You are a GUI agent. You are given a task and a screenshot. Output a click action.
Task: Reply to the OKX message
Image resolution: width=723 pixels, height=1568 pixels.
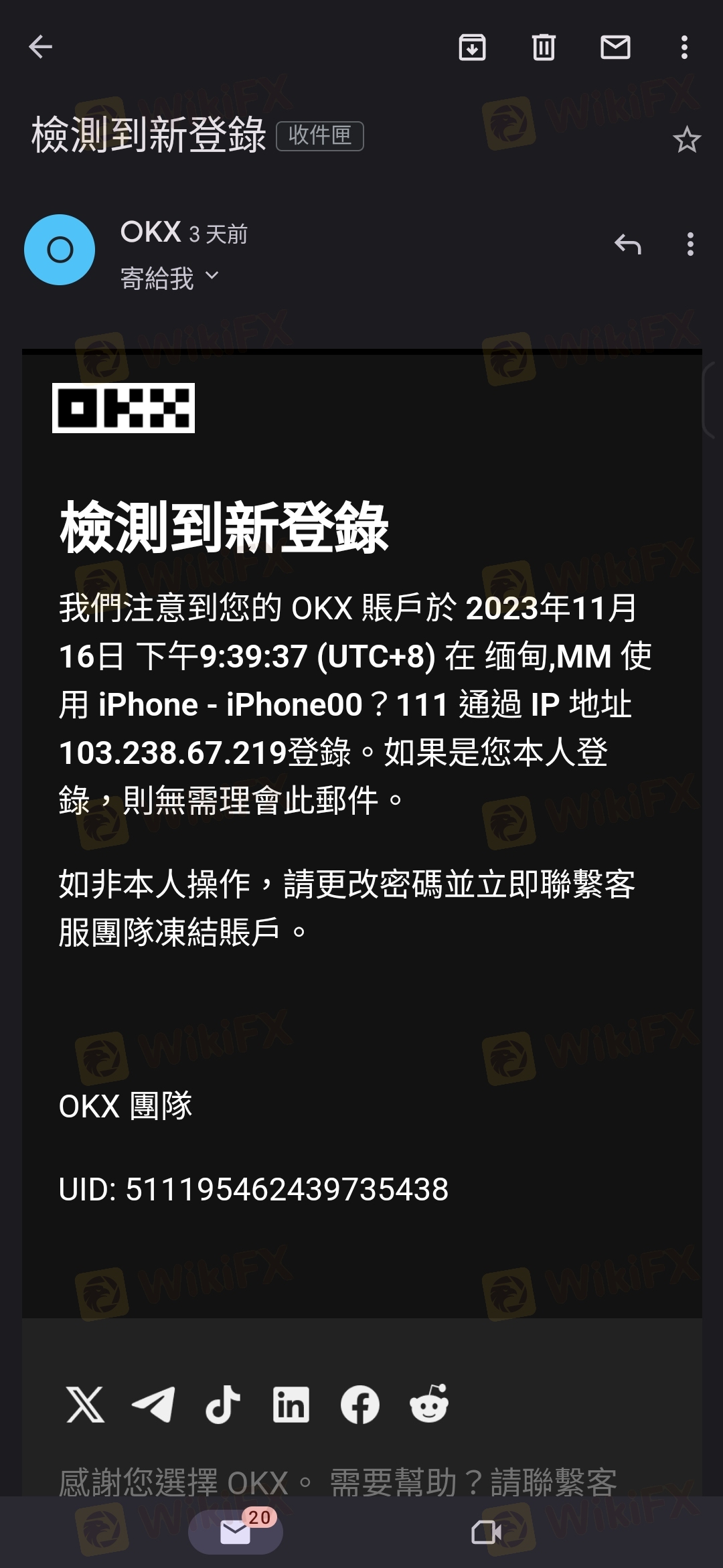coord(627,244)
